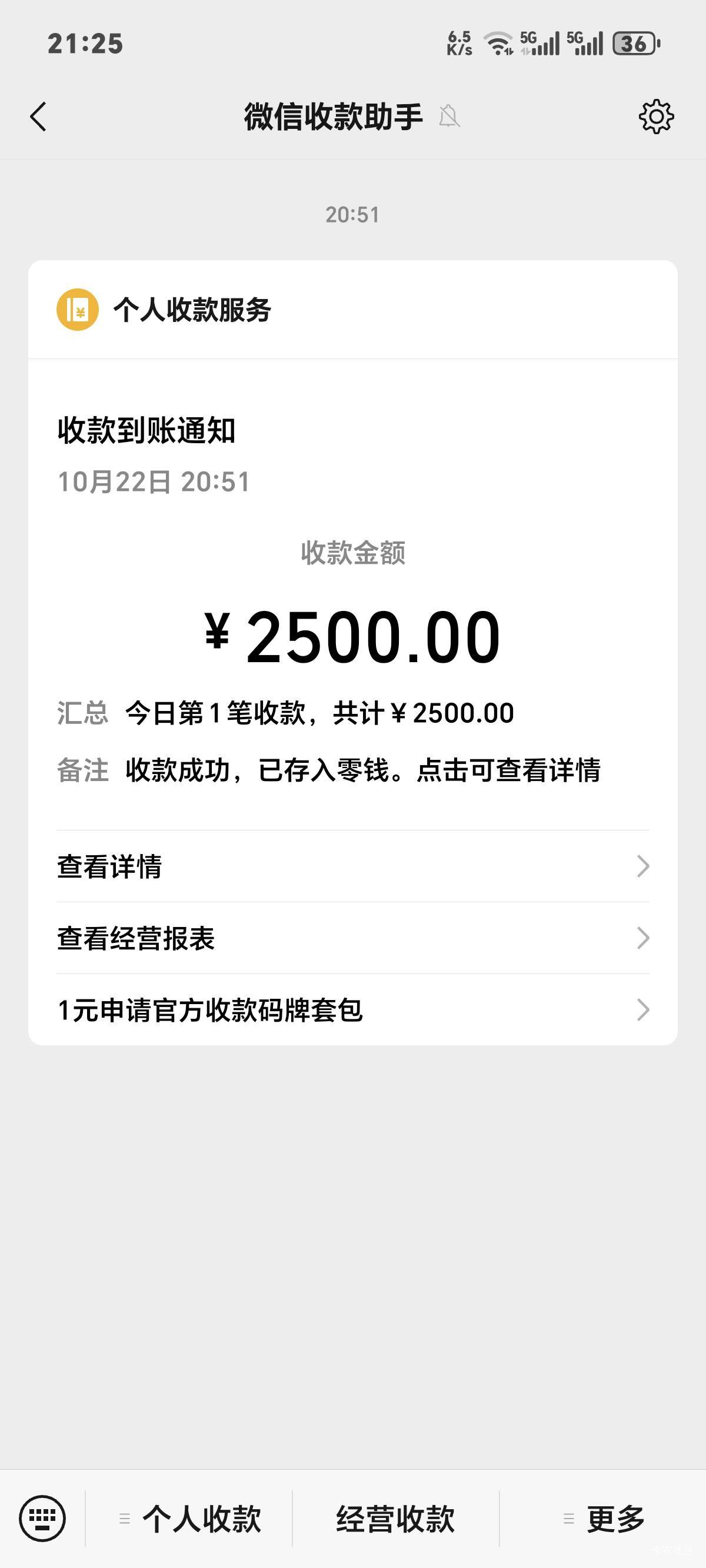Open the 个人收款 menu

[190, 1519]
